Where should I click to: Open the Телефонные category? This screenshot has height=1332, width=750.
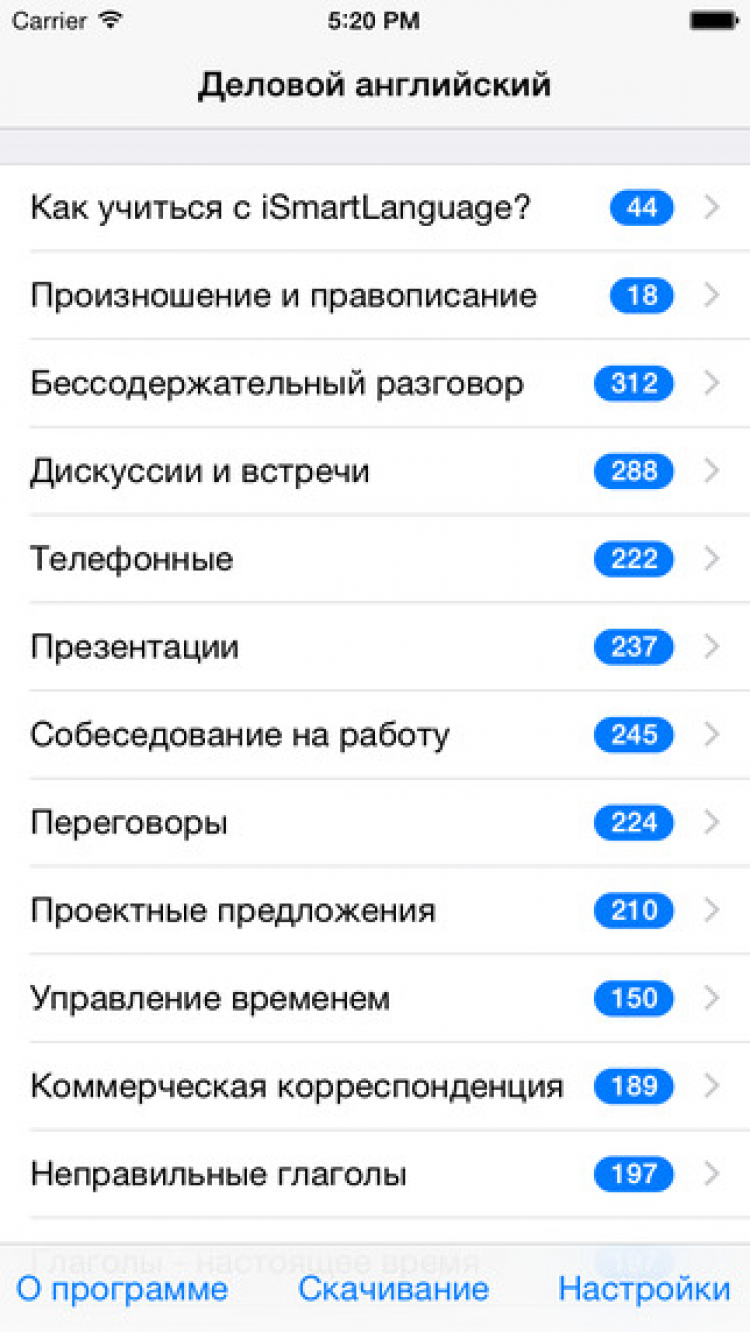point(132,559)
